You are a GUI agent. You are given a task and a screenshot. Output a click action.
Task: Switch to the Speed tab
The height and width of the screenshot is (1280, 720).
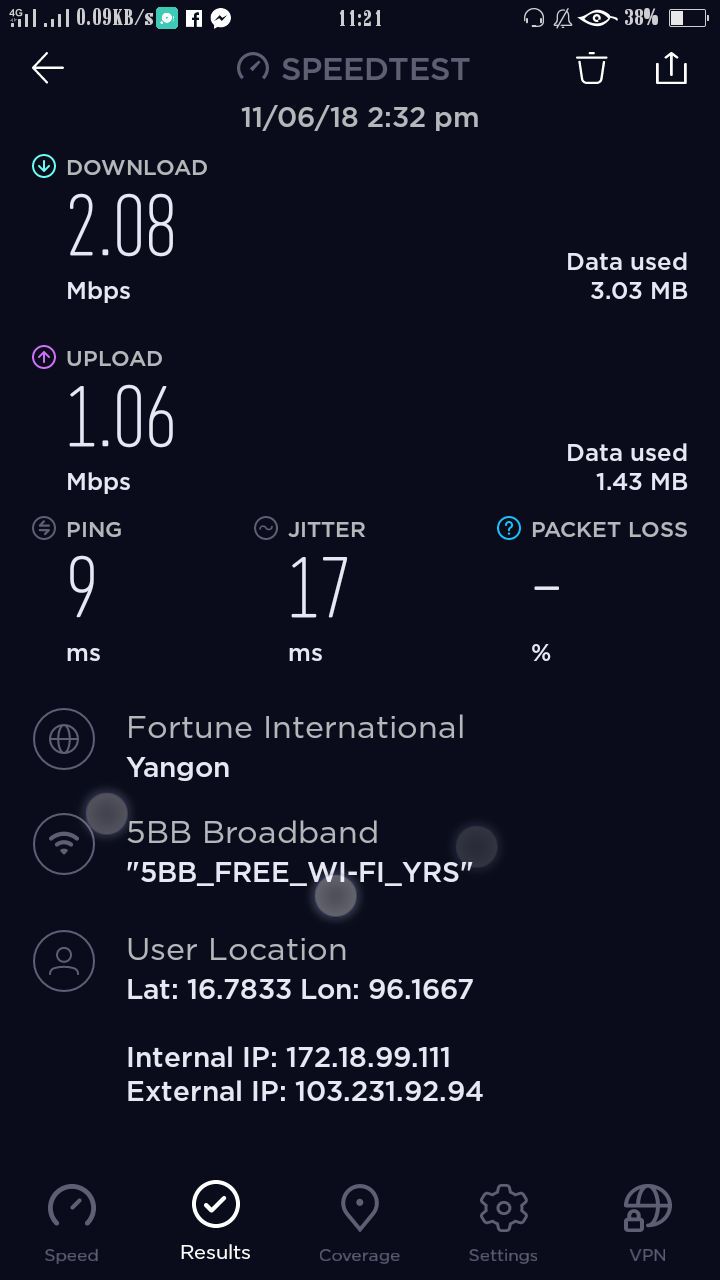point(72,1222)
